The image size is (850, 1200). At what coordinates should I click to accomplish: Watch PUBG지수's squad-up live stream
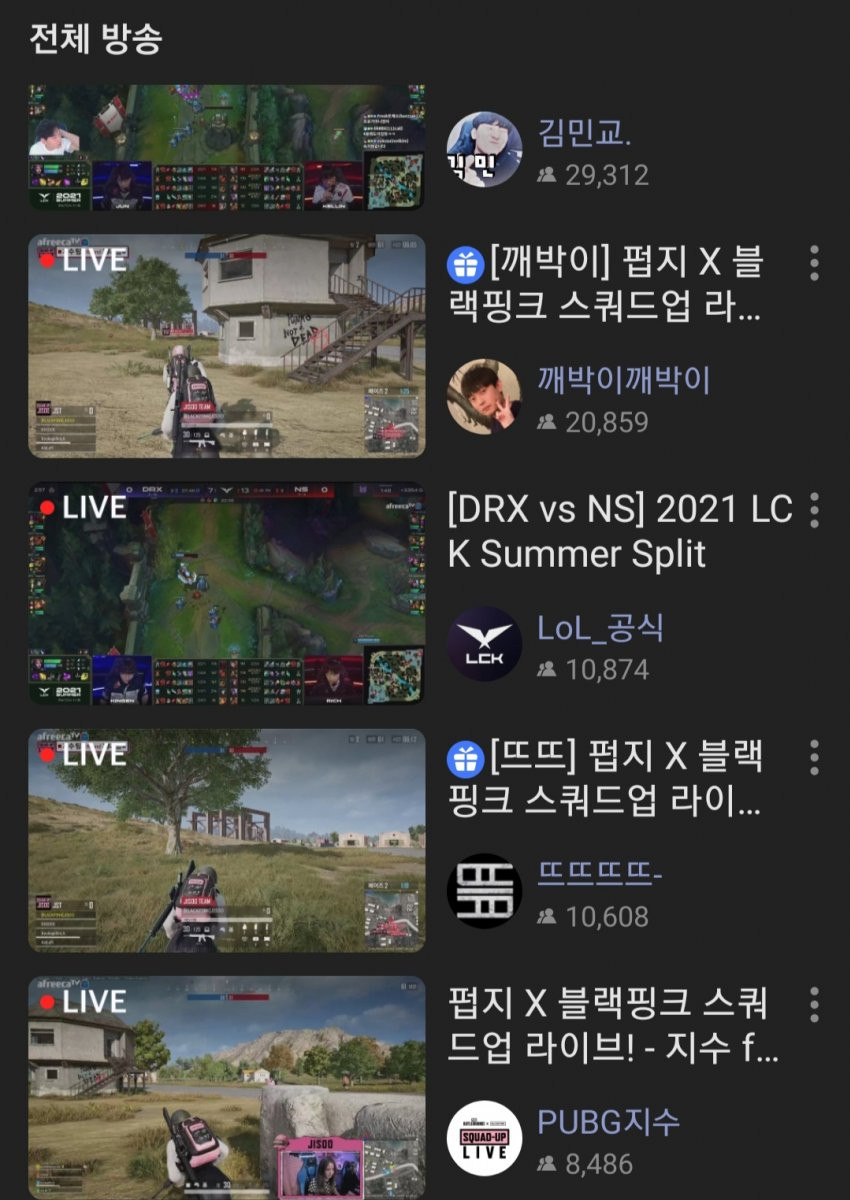(226, 1087)
